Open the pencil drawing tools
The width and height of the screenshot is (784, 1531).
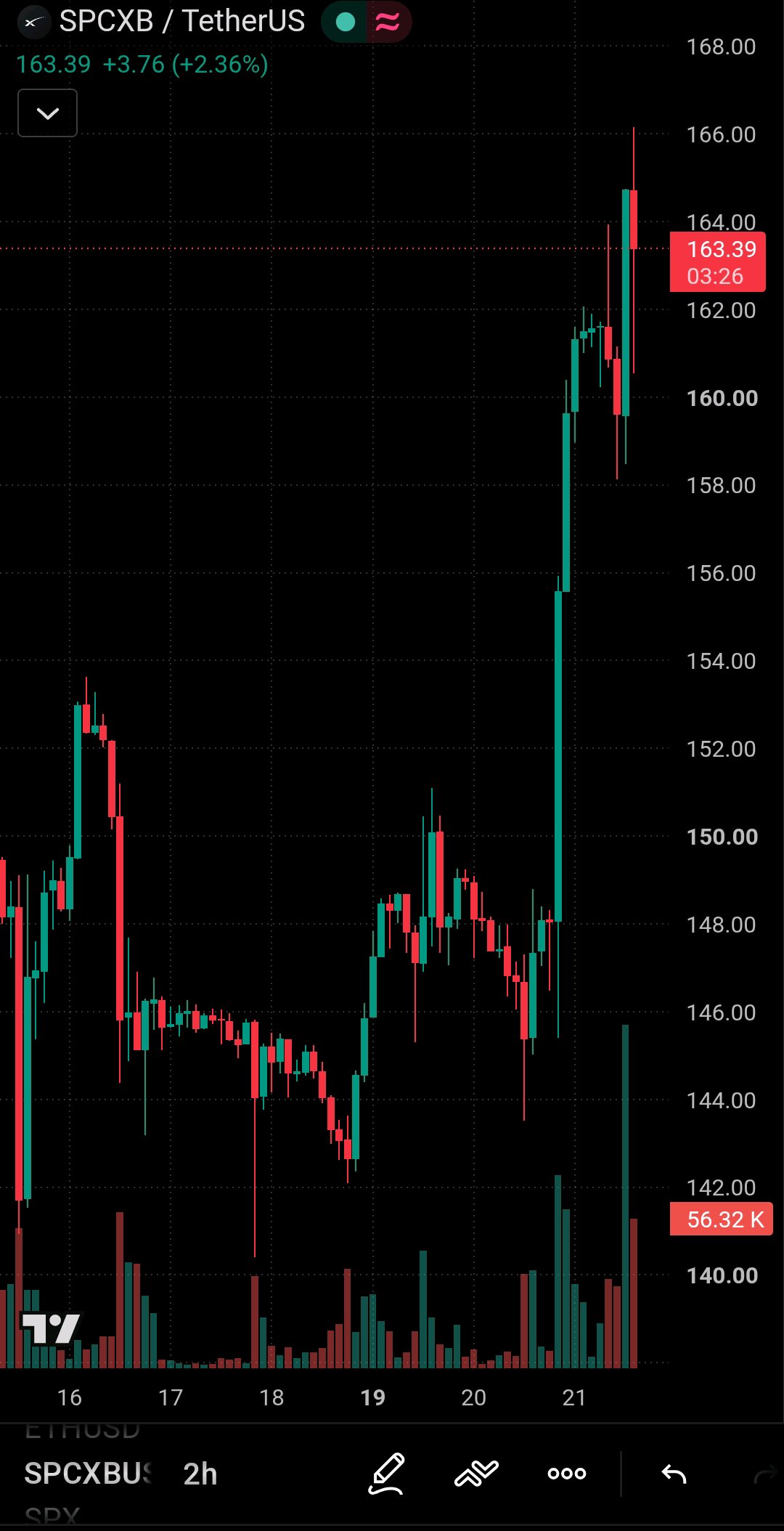(387, 1474)
